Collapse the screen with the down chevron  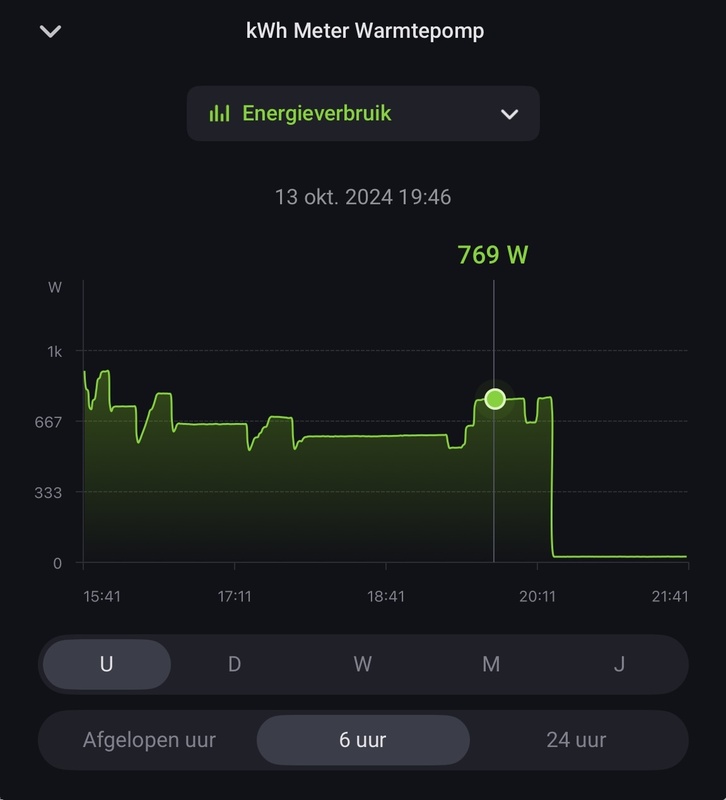point(50,31)
